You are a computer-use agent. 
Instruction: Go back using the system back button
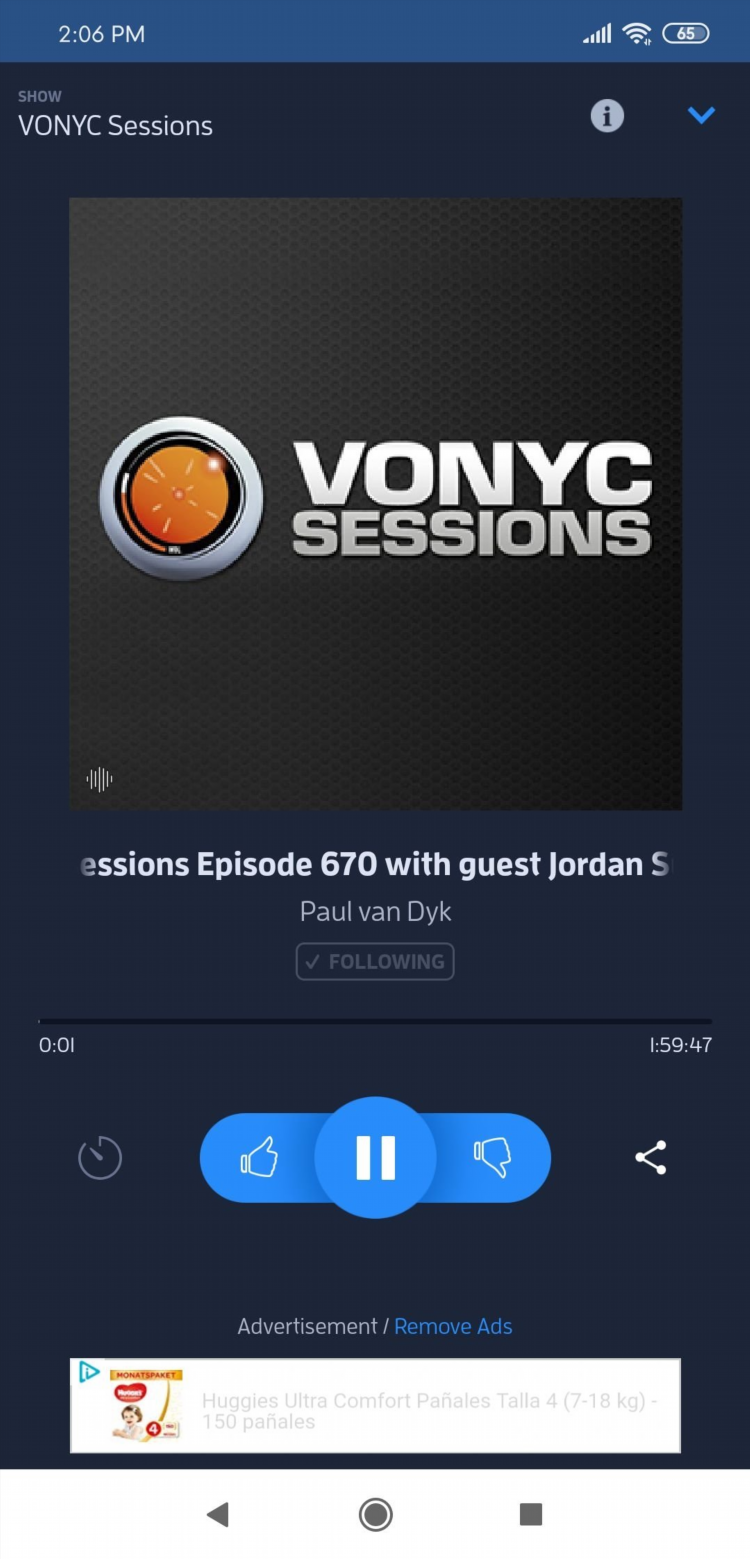click(217, 1515)
